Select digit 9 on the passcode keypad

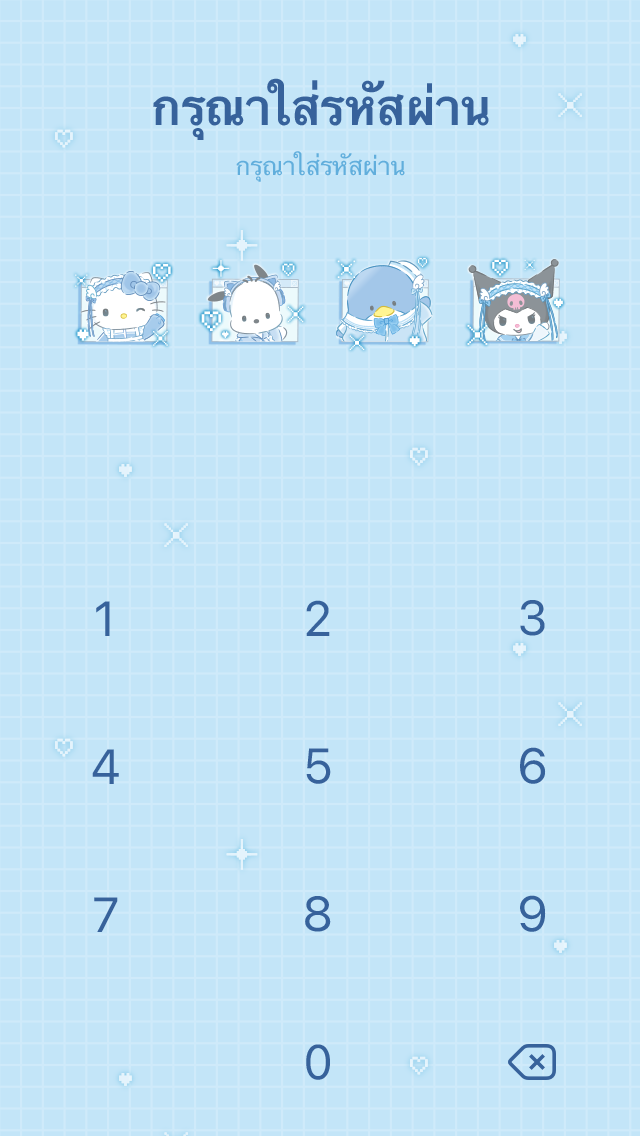pyautogui.click(x=532, y=915)
